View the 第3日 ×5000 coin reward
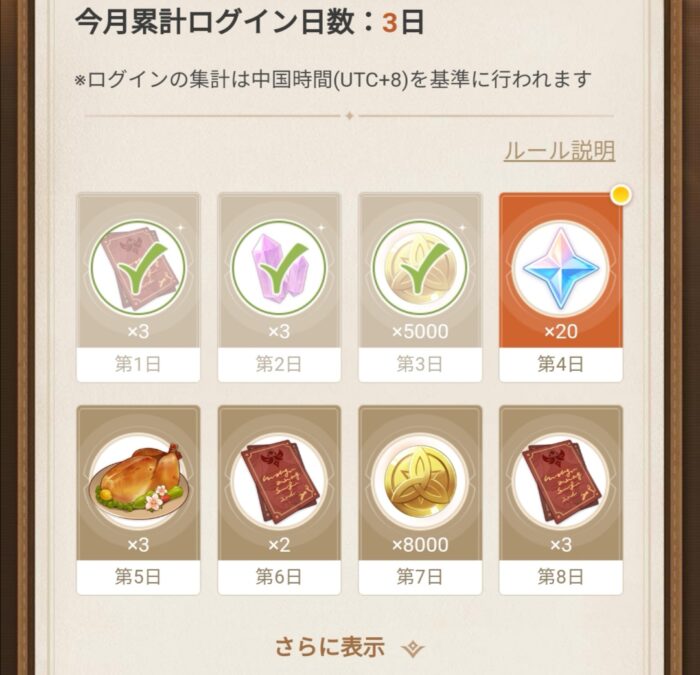The height and width of the screenshot is (675, 700). point(420,283)
